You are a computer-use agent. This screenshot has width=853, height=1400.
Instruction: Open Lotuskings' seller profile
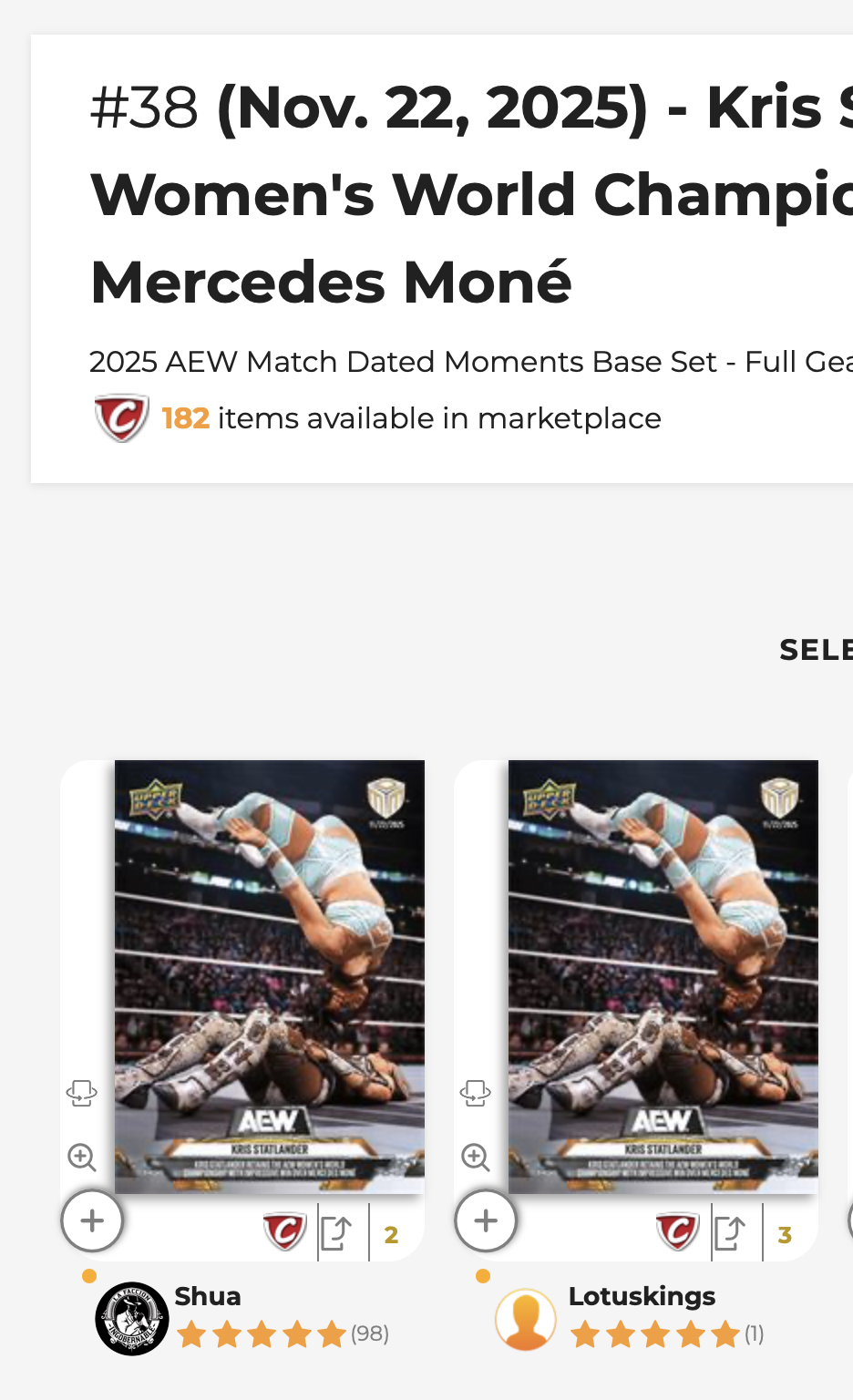point(641,1296)
